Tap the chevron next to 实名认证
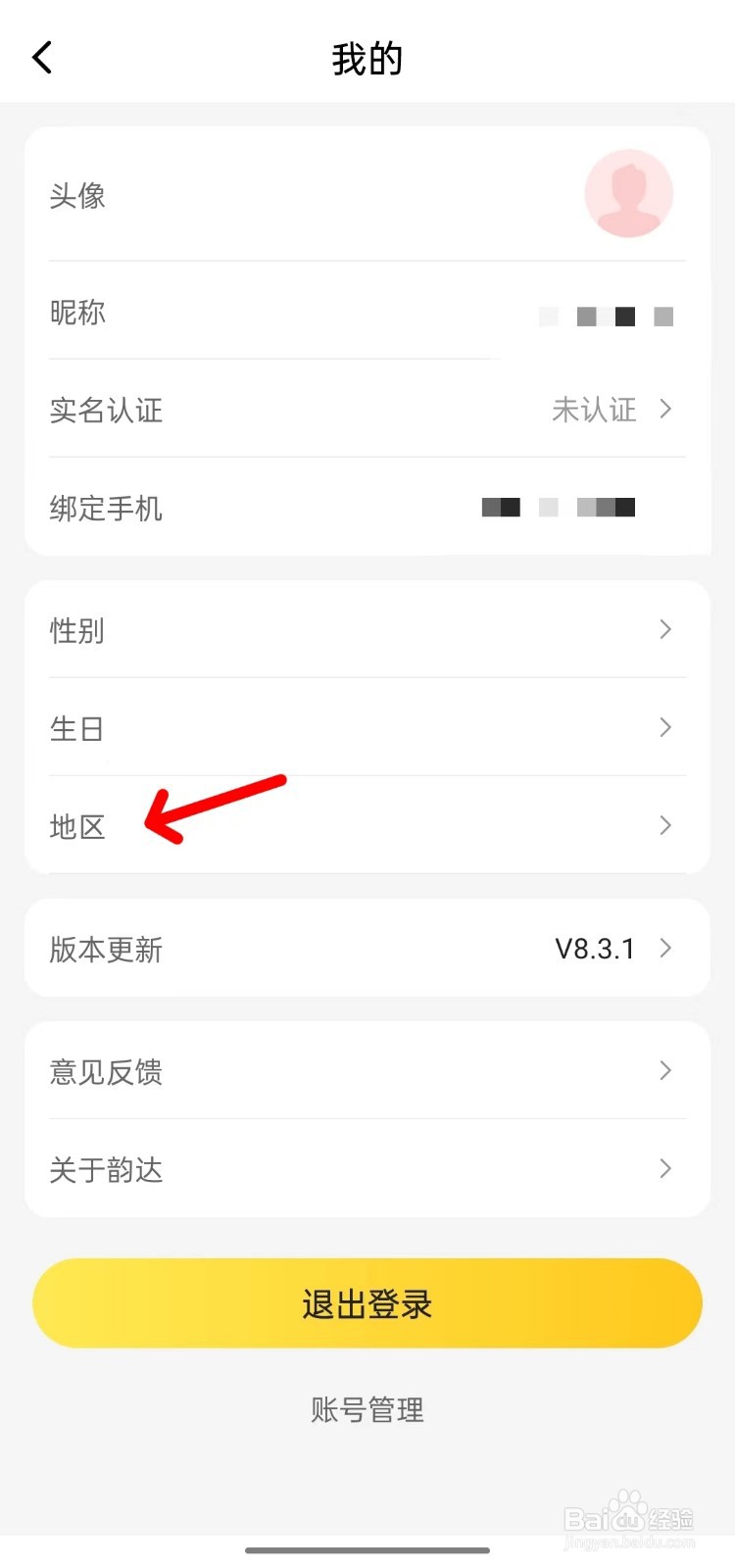 (x=665, y=410)
